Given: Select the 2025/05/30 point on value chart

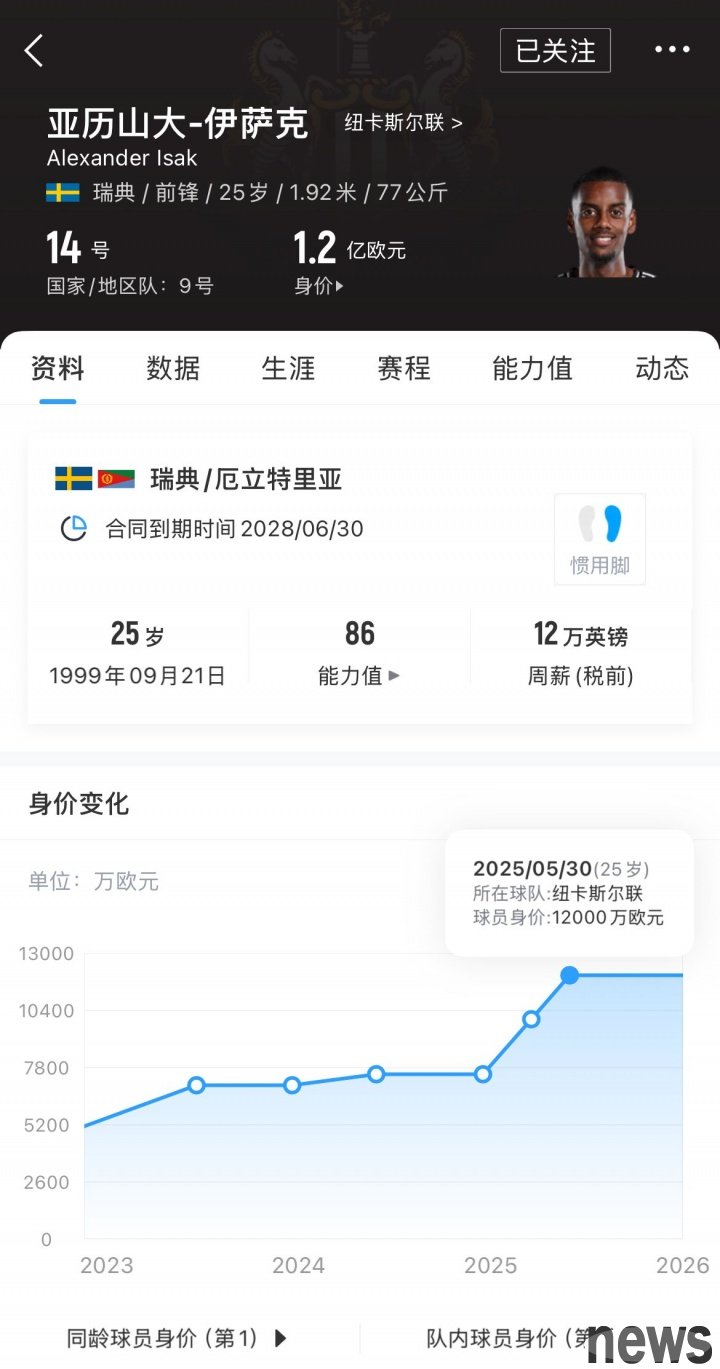Looking at the screenshot, I should click(569, 975).
